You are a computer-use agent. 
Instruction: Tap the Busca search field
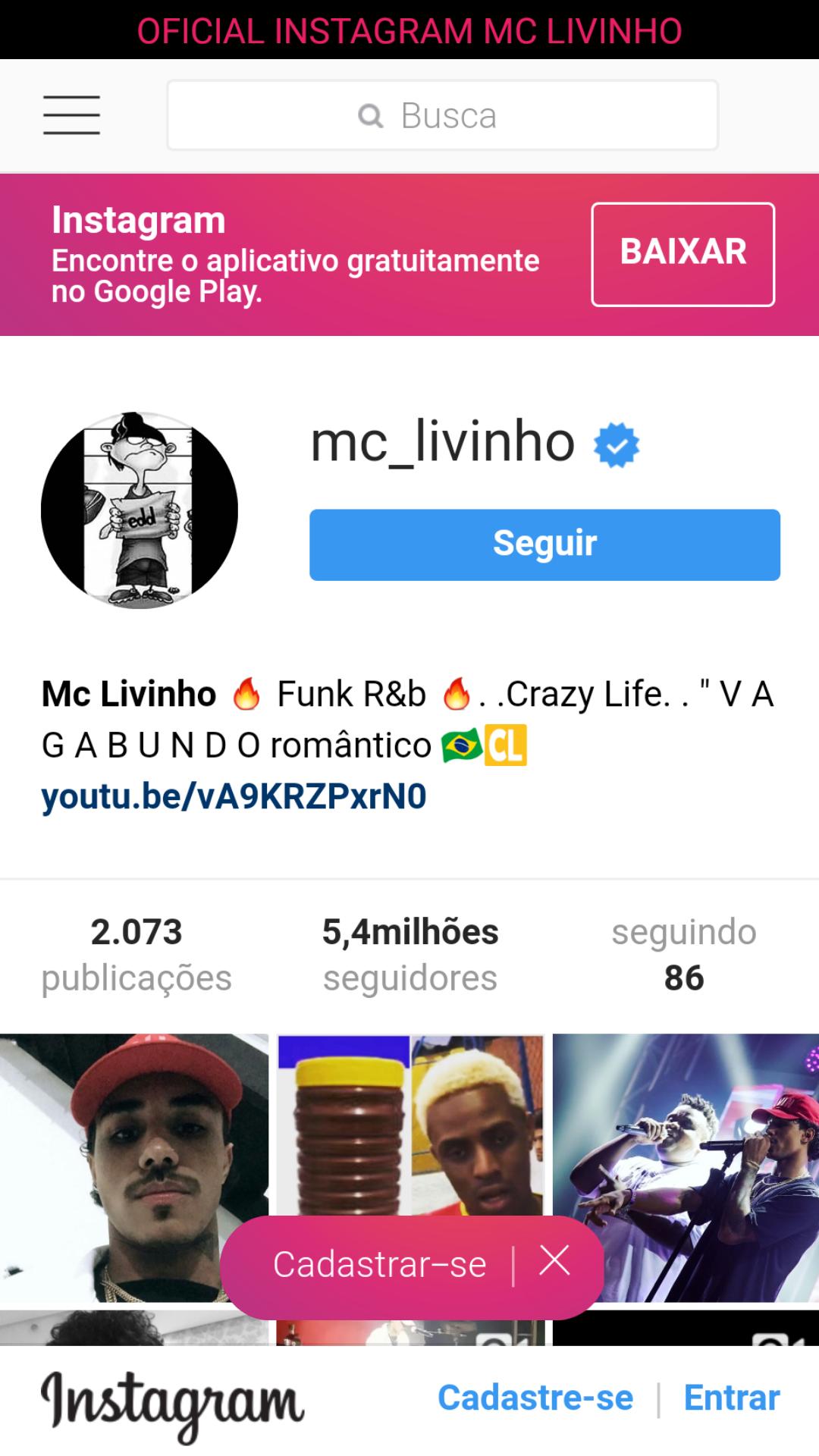point(442,115)
